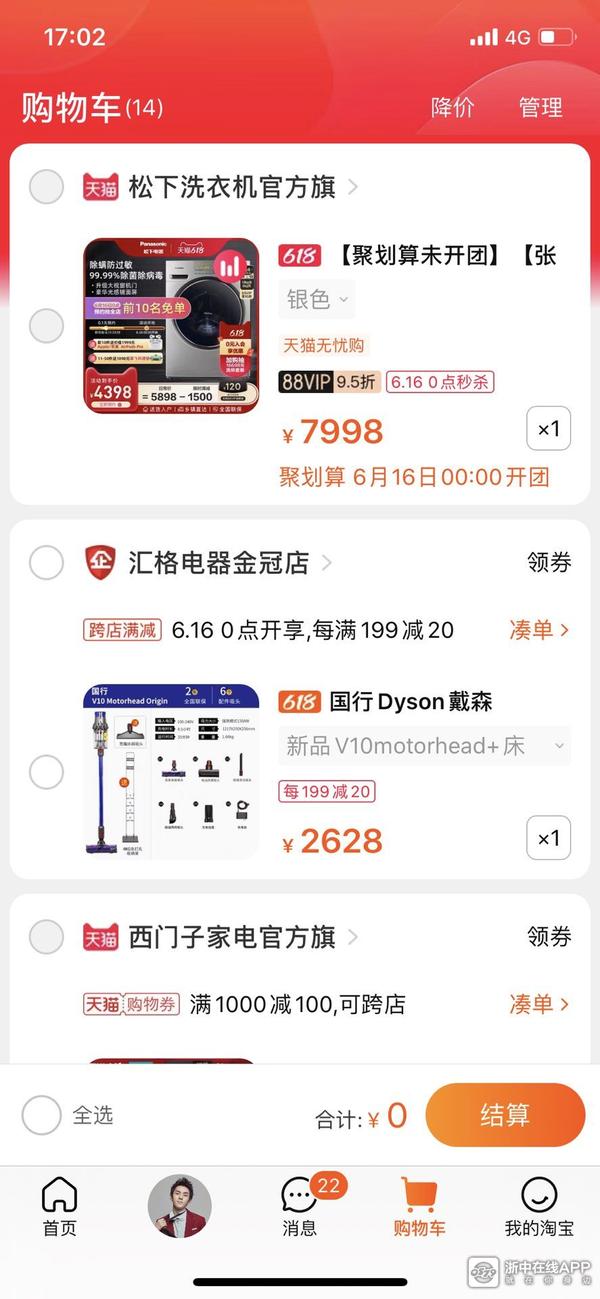600x1299 pixels.
Task: Tap 凑单 for the 每满199减20 offer
Action: [539, 630]
